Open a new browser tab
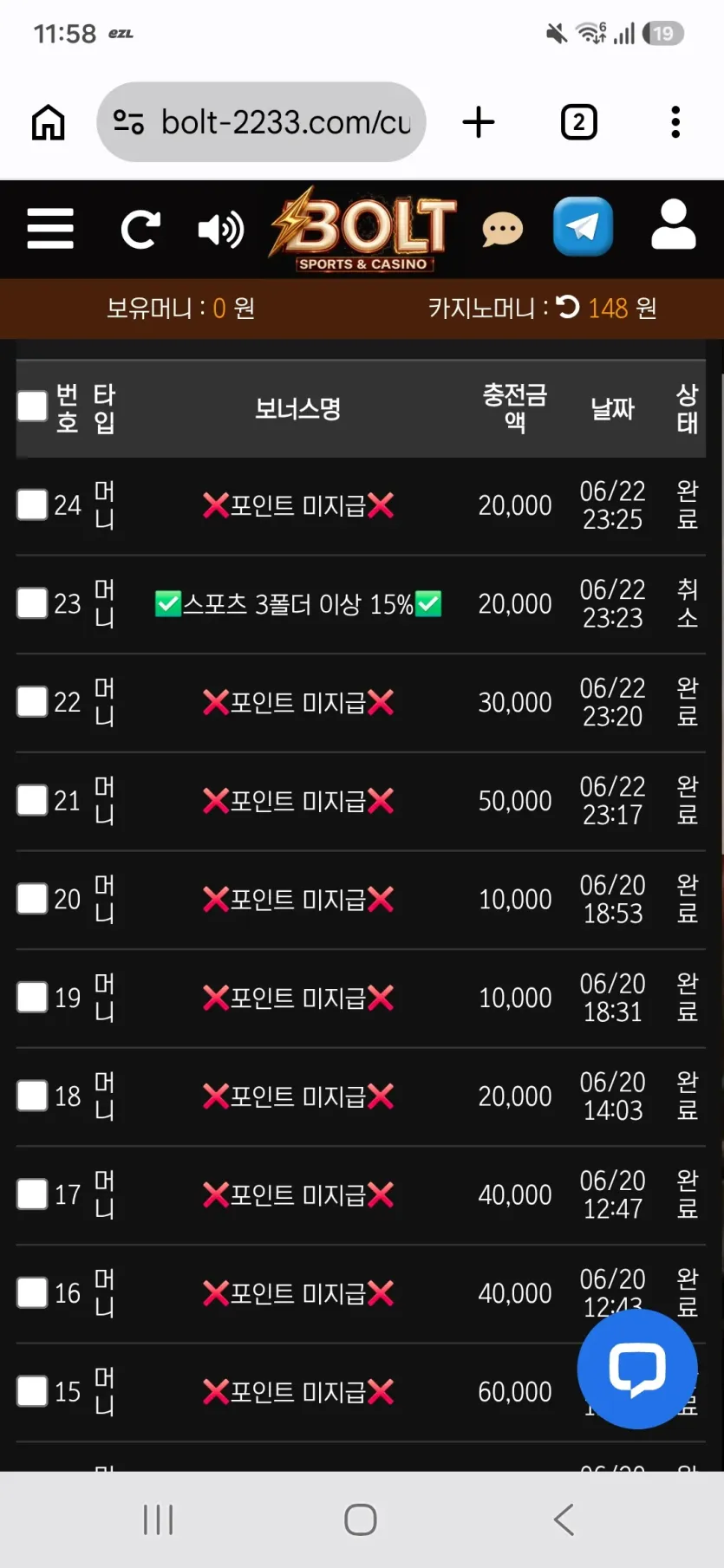724x1568 pixels. [479, 122]
